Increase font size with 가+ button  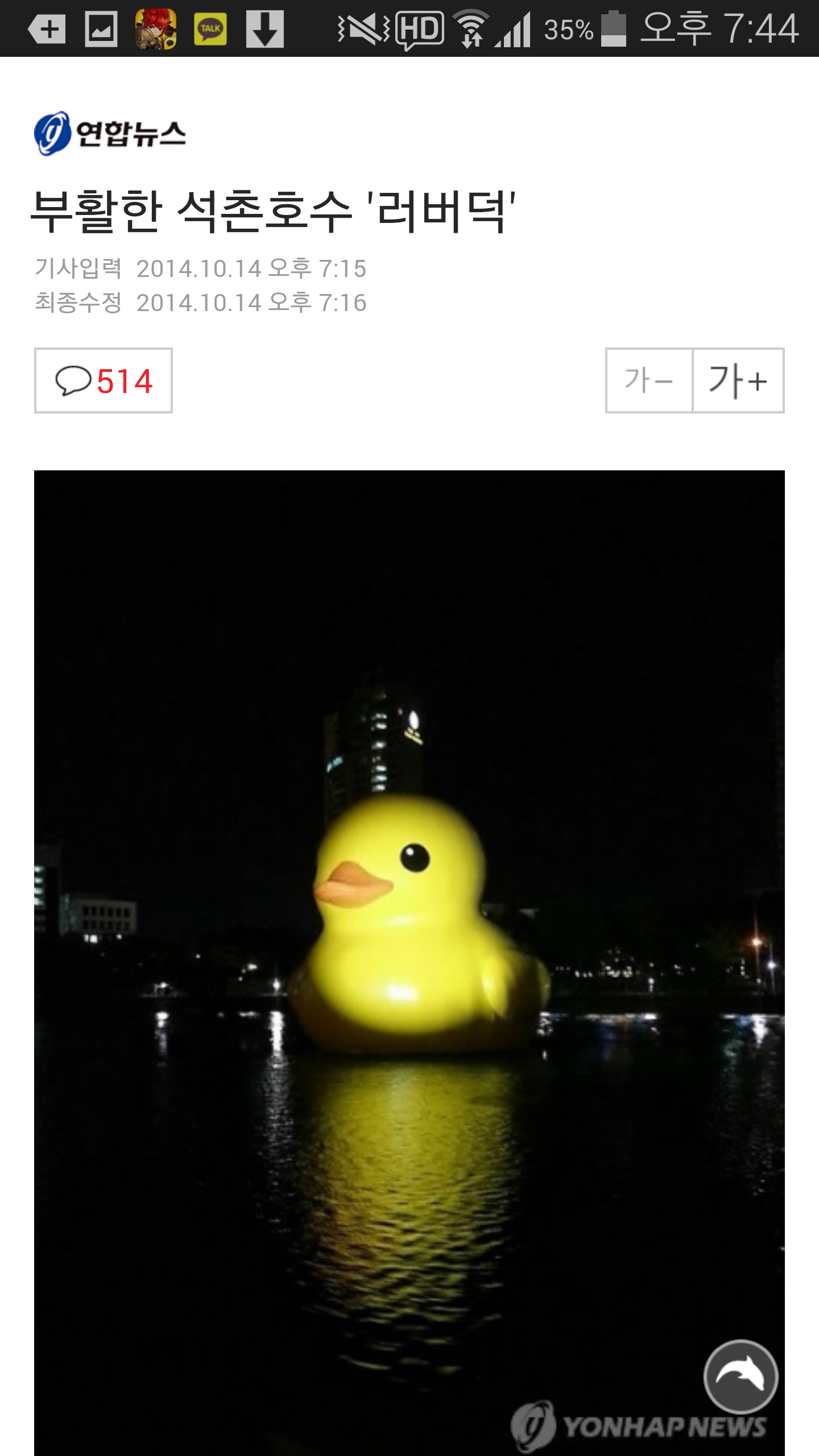738,380
